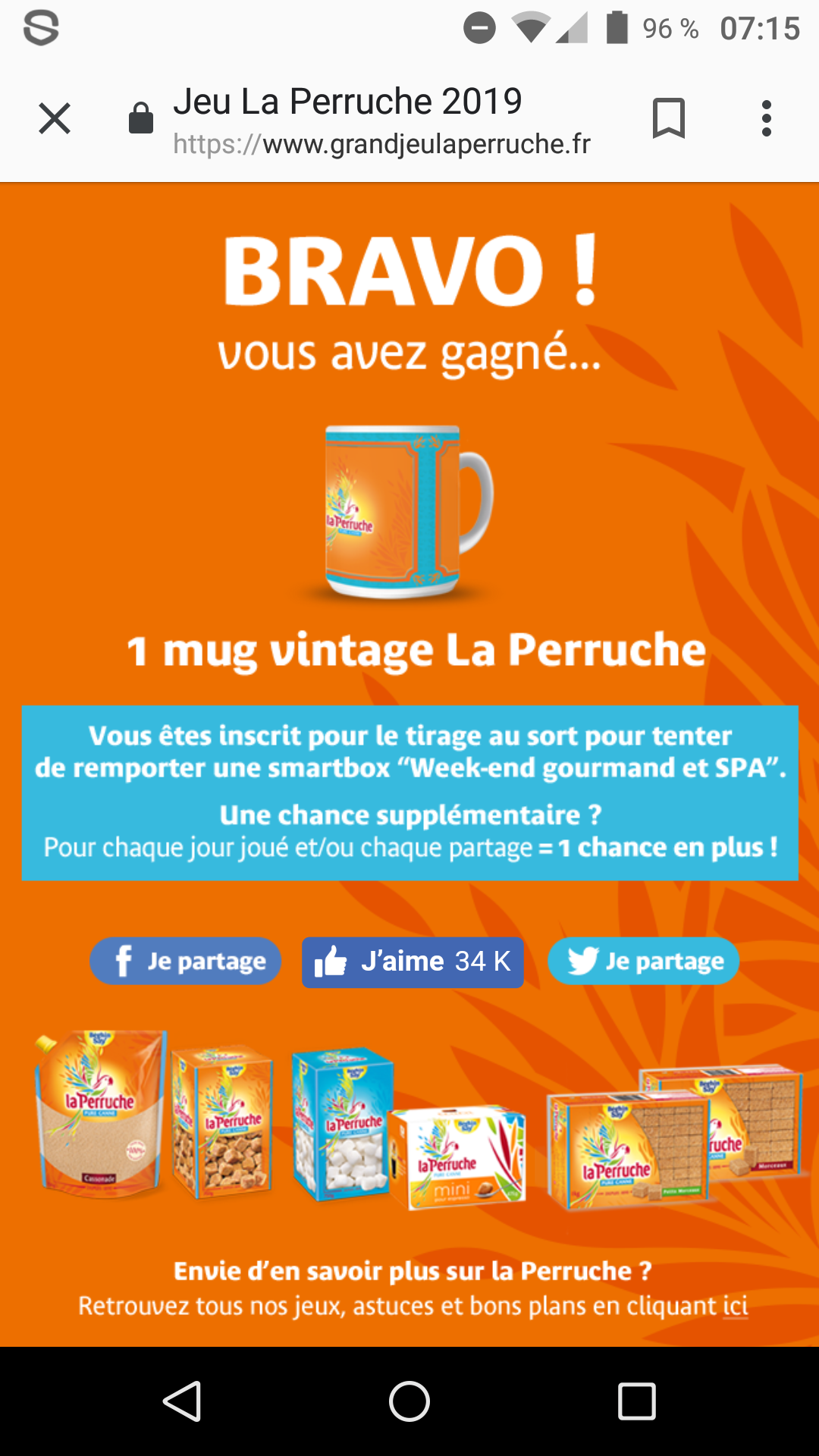Open the browser overflow menu

pos(767,119)
